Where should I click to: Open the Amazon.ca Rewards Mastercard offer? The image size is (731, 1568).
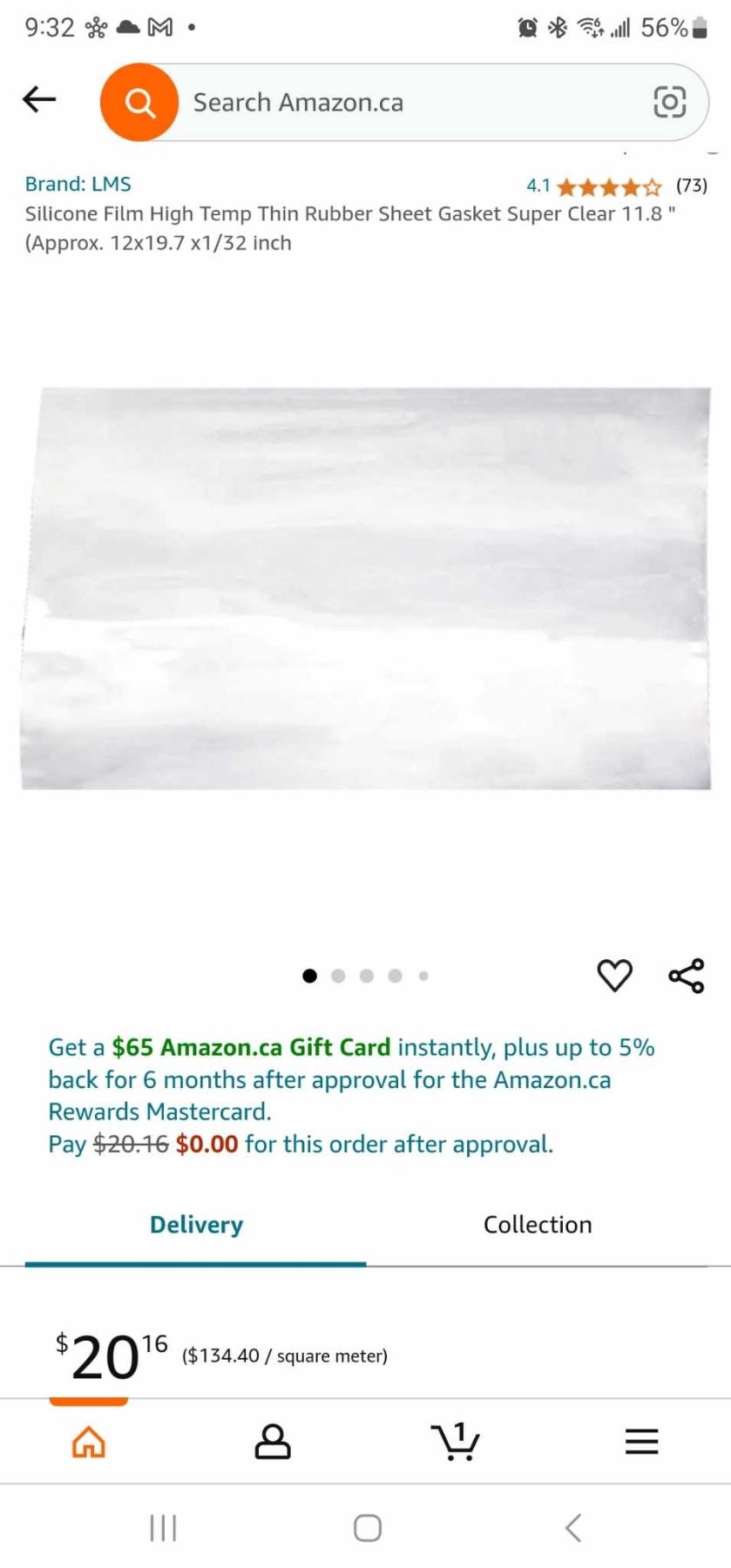(349, 1080)
